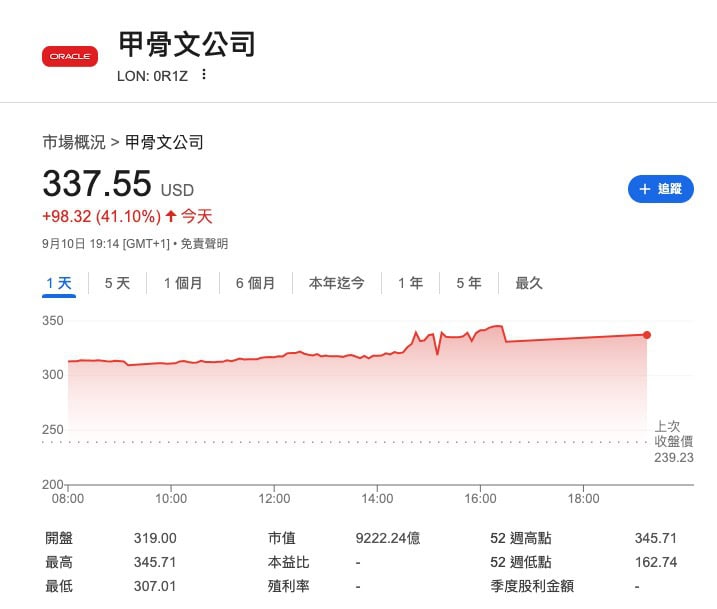View the 1 年 price chart
Screen dimensions: 717x609
410,283
